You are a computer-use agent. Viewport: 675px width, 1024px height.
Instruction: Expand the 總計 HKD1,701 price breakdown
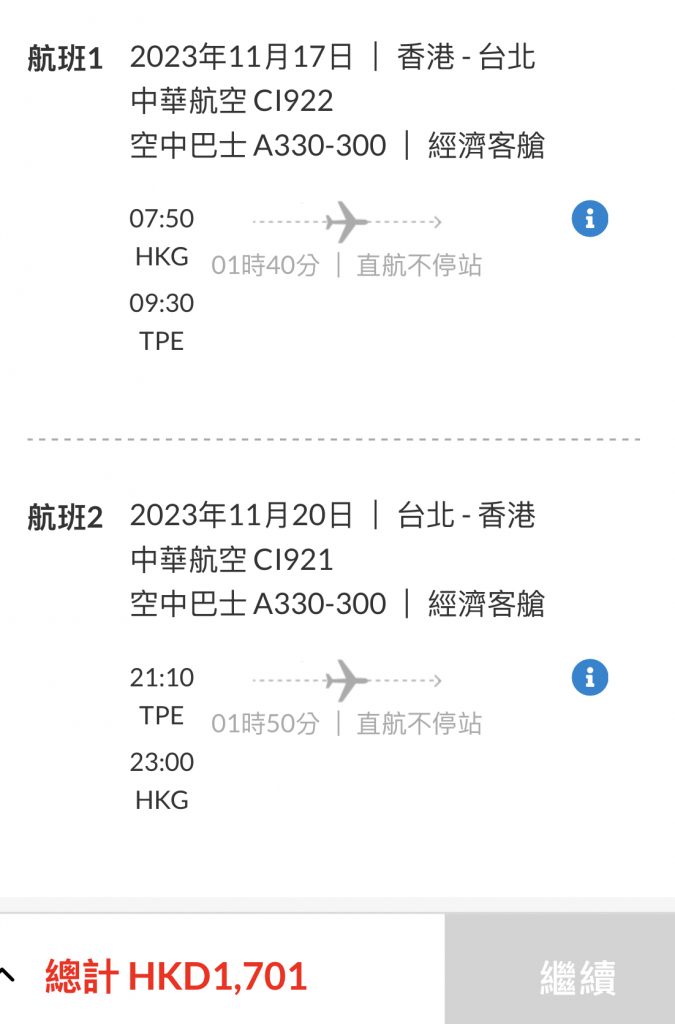pyautogui.click(x=10, y=976)
